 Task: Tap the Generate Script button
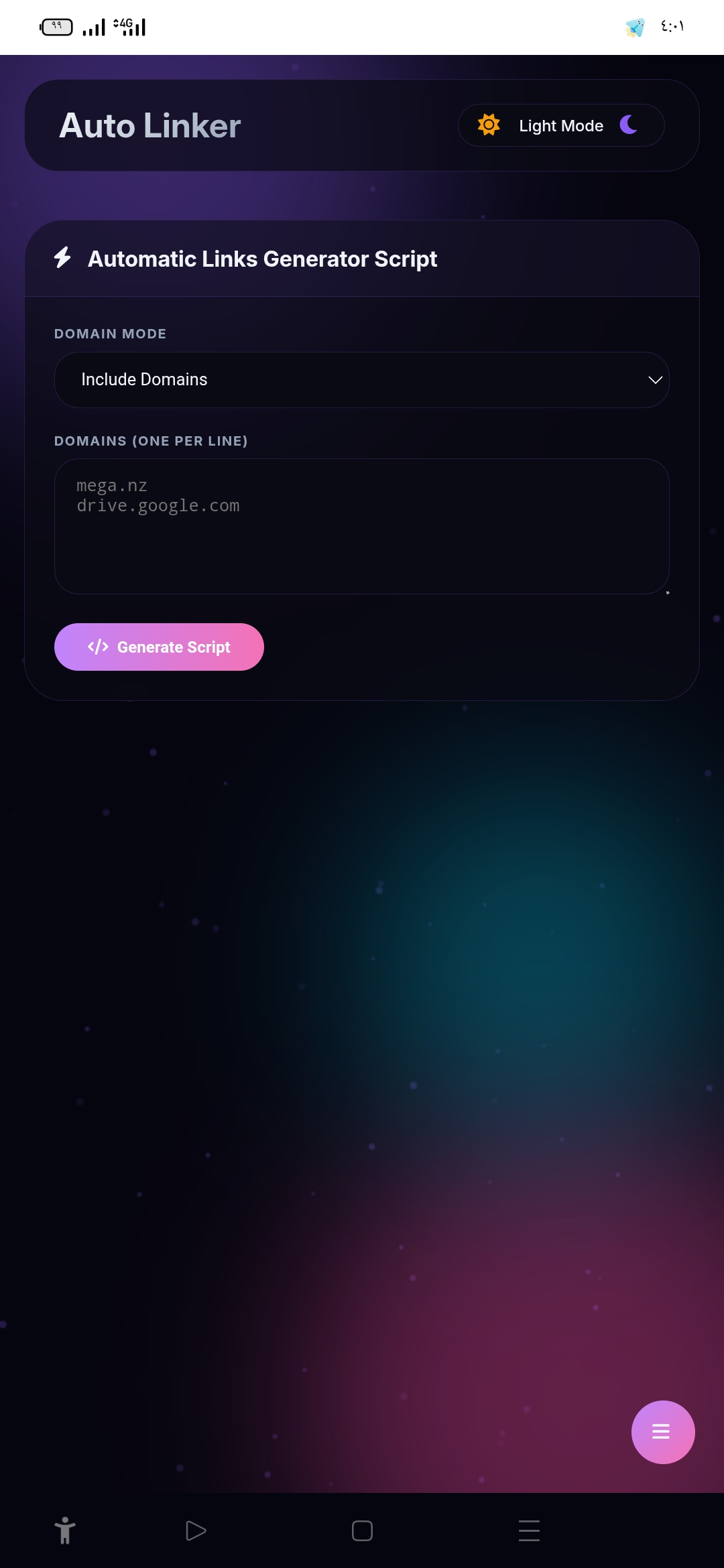(159, 647)
